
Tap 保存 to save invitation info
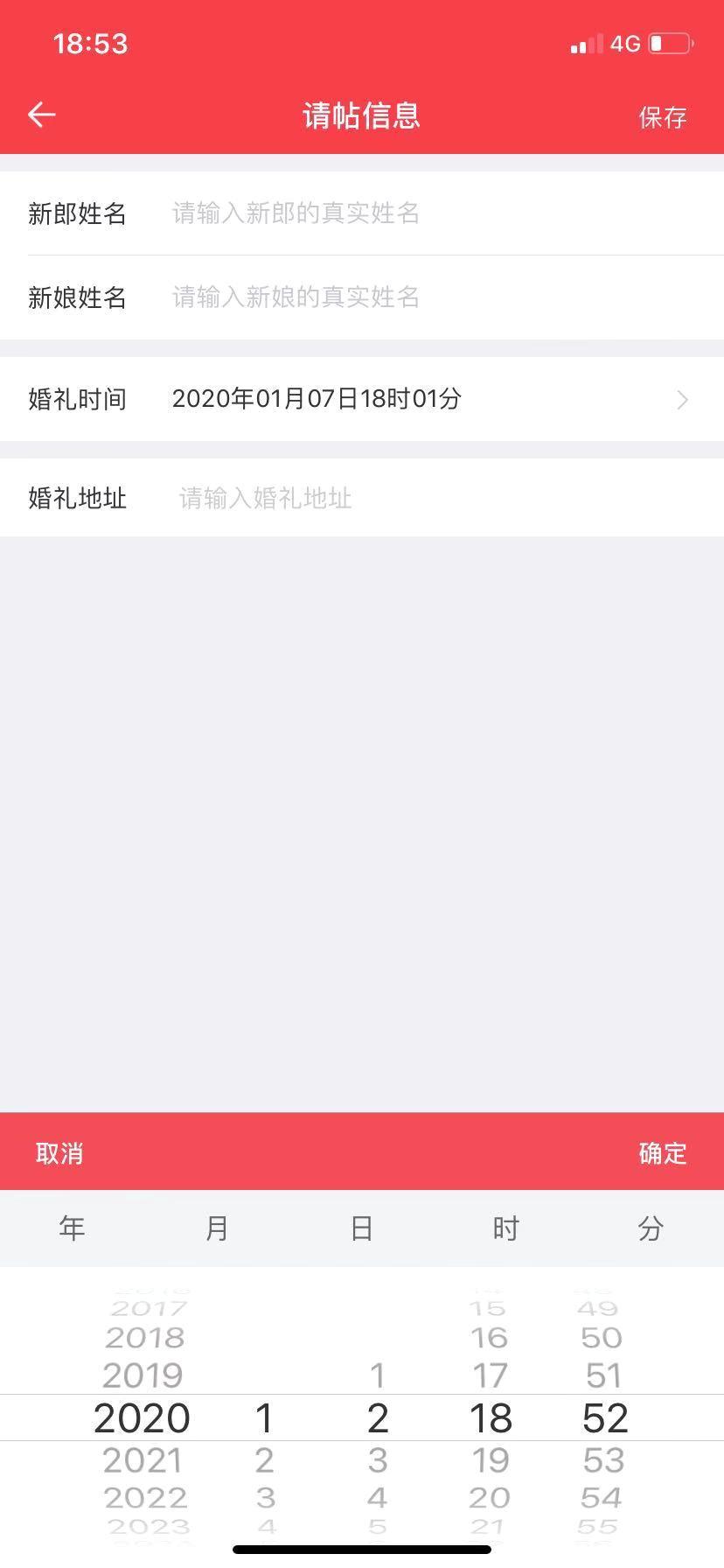coord(662,116)
